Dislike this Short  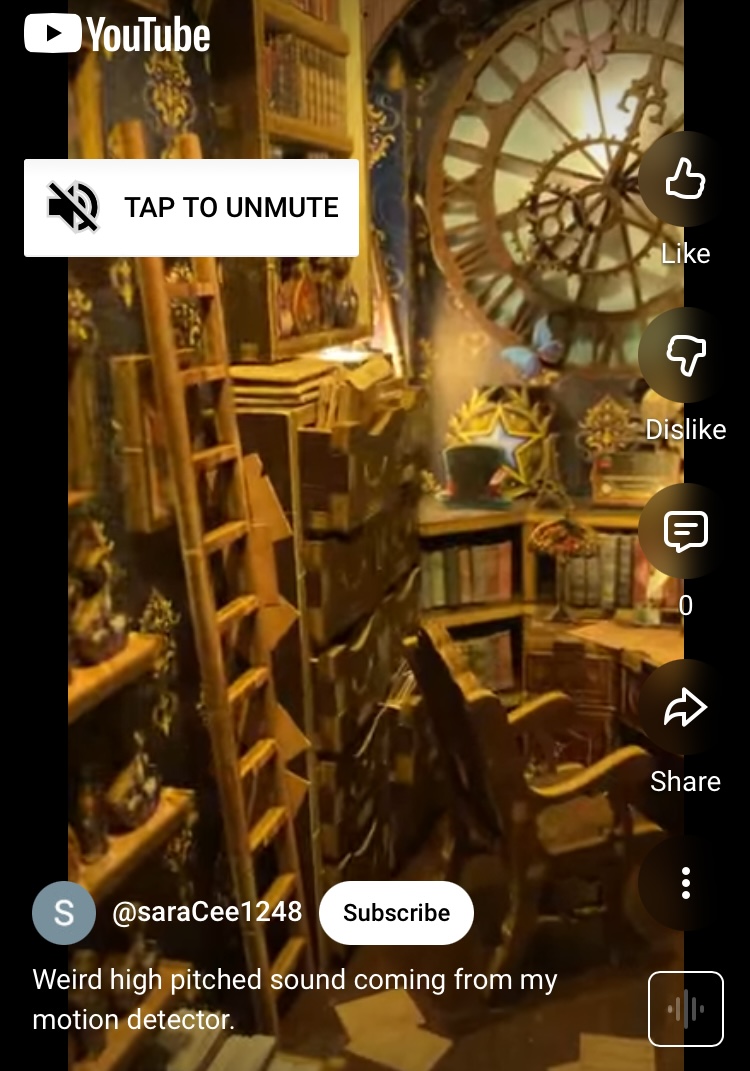tap(685, 357)
